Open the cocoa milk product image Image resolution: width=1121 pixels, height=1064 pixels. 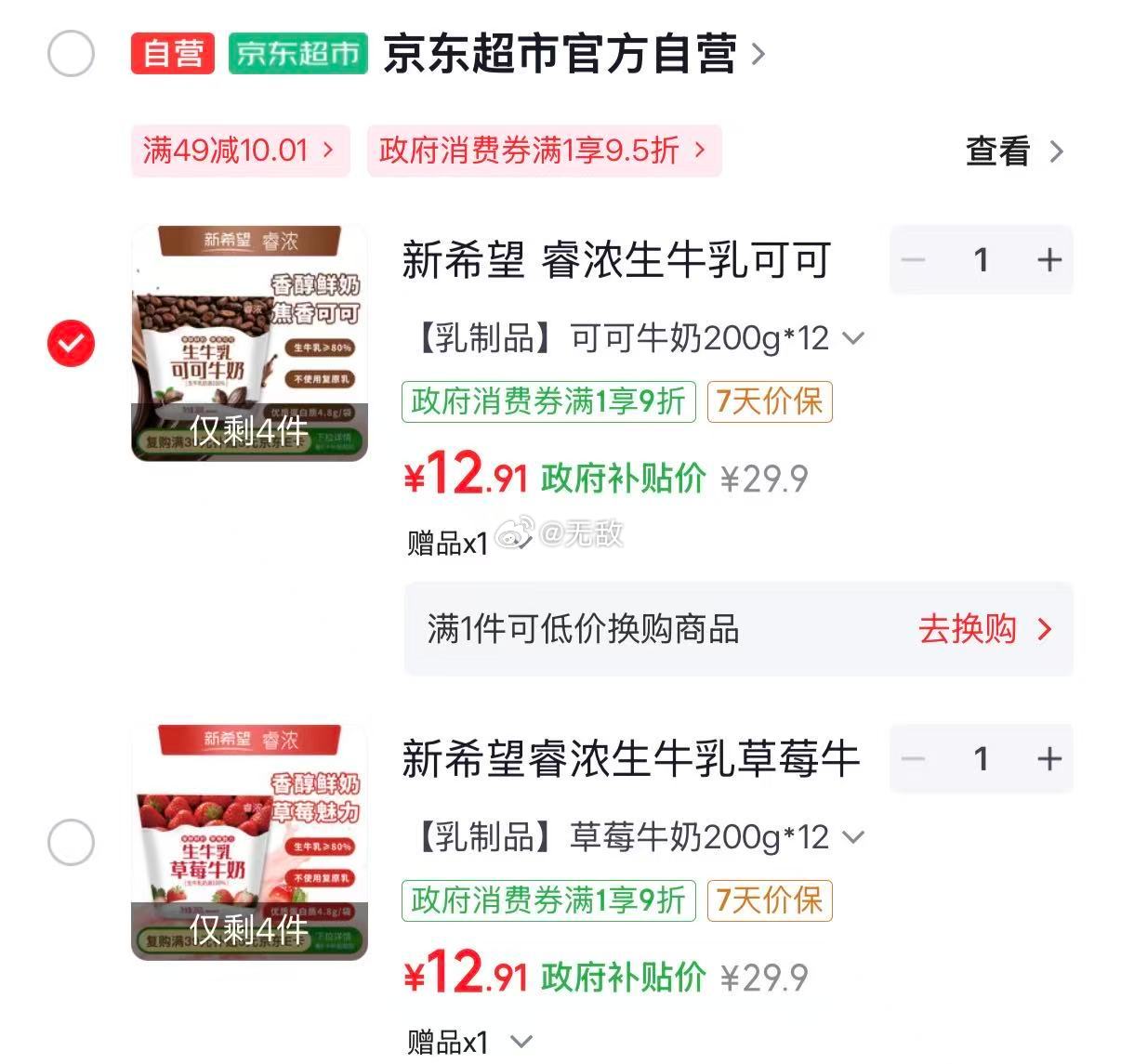point(249,343)
